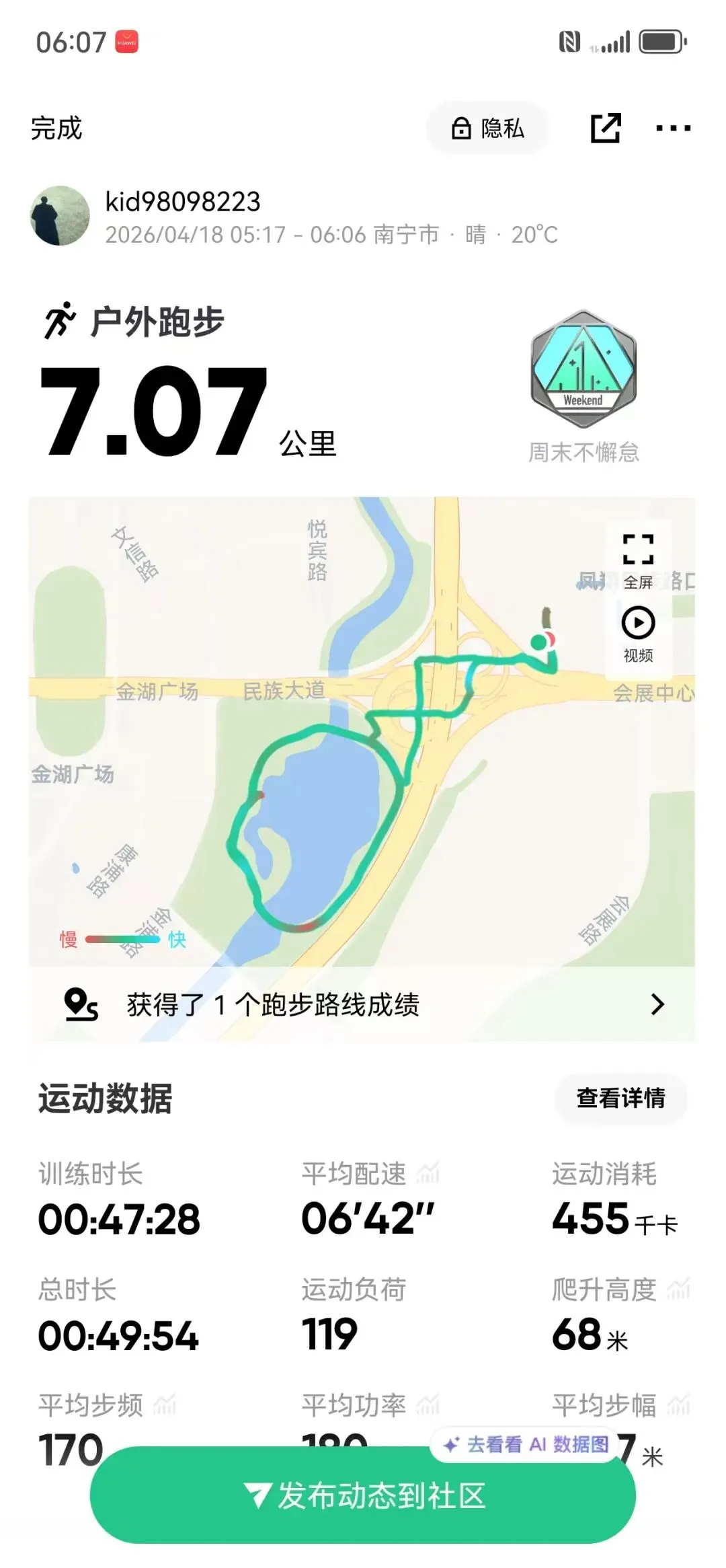The width and height of the screenshot is (726, 1568).
Task: Tap 完成 to finish
Action: (x=56, y=128)
